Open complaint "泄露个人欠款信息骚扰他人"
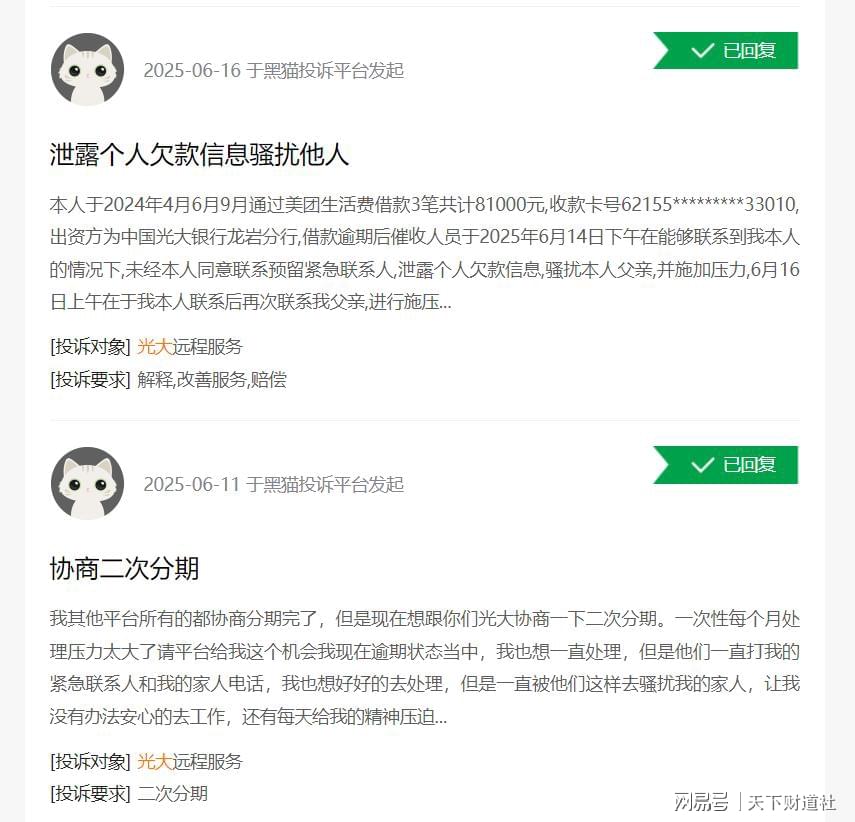Image resolution: width=855 pixels, height=822 pixels. (x=199, y=154)
